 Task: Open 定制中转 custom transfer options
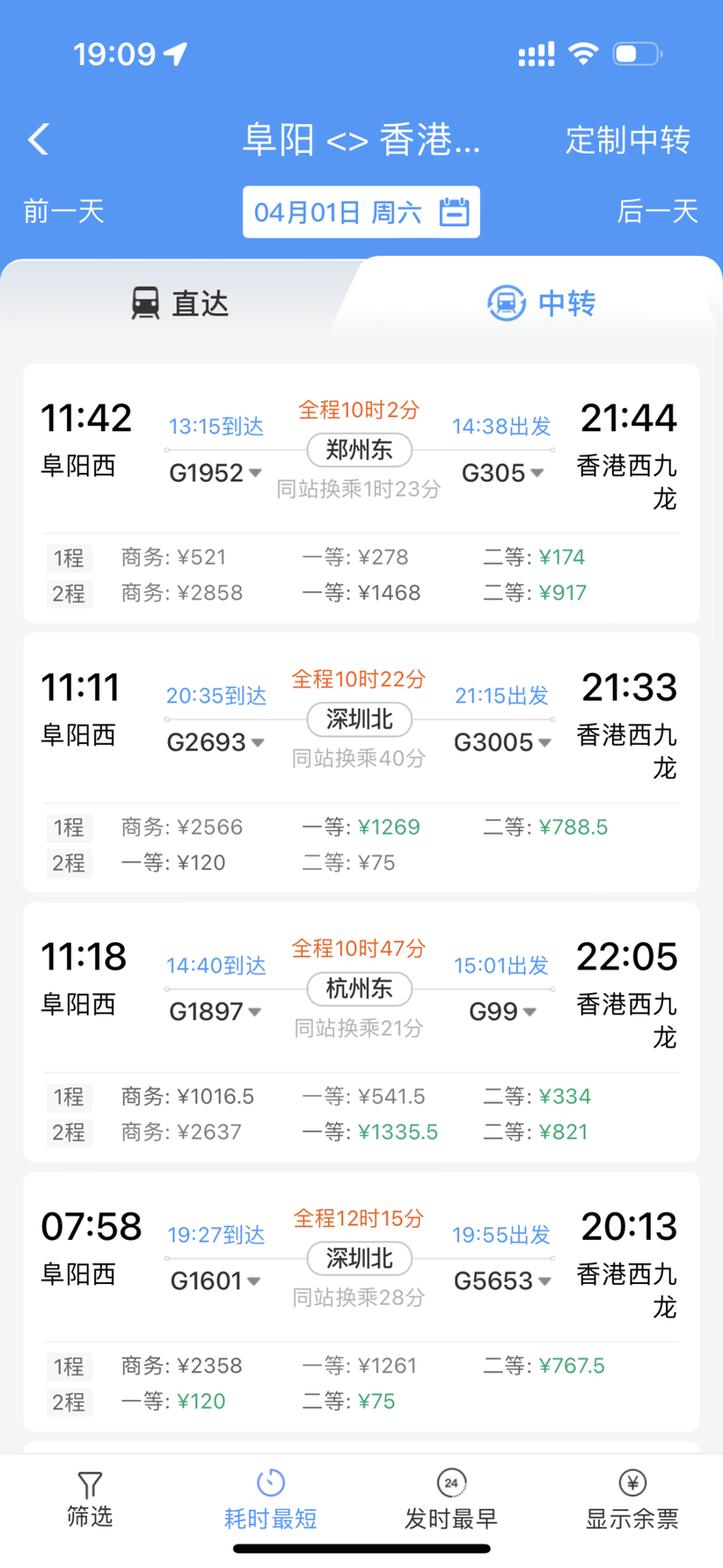pyautogui.click(x=627, y=140)
